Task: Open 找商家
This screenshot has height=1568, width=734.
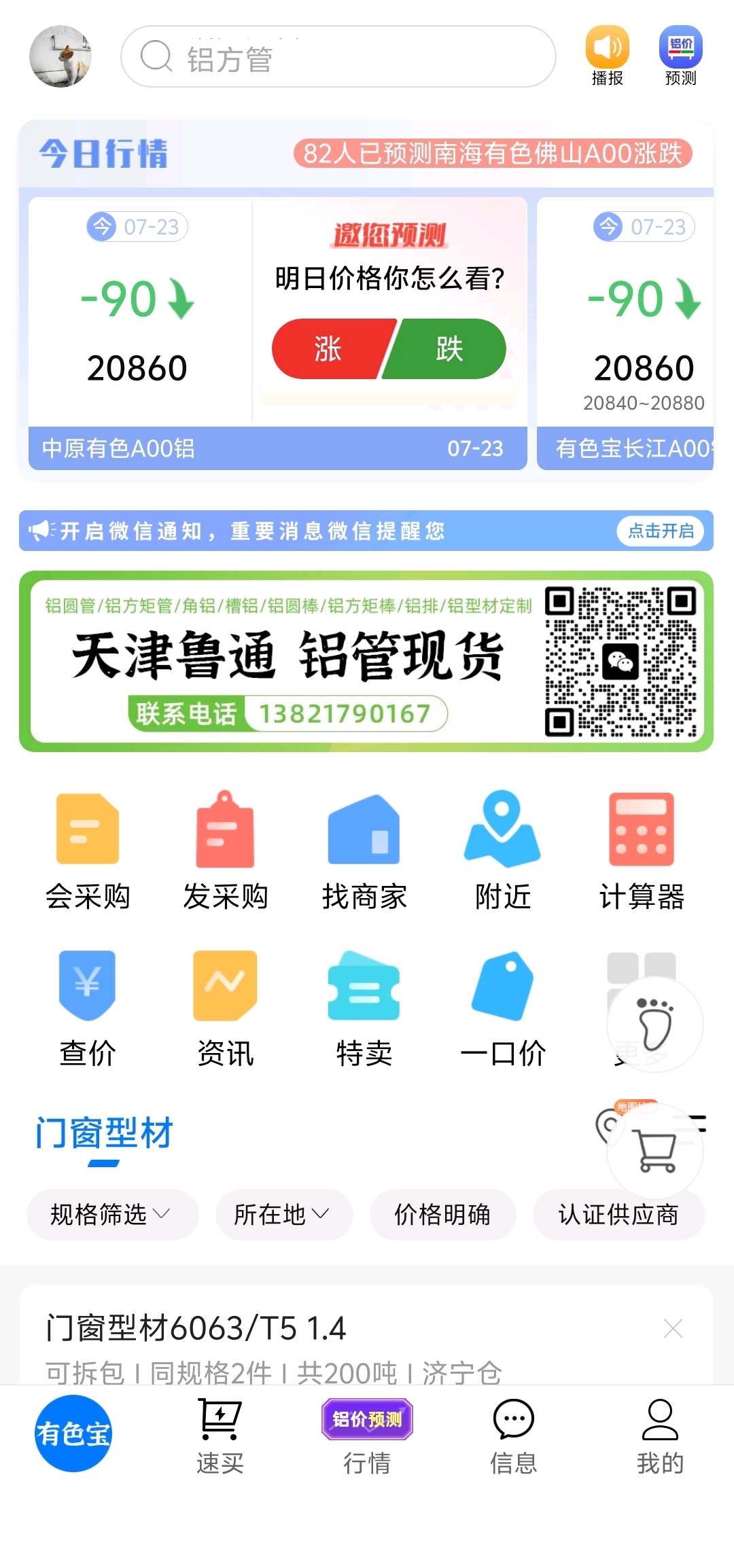Action: coord(364,852)
